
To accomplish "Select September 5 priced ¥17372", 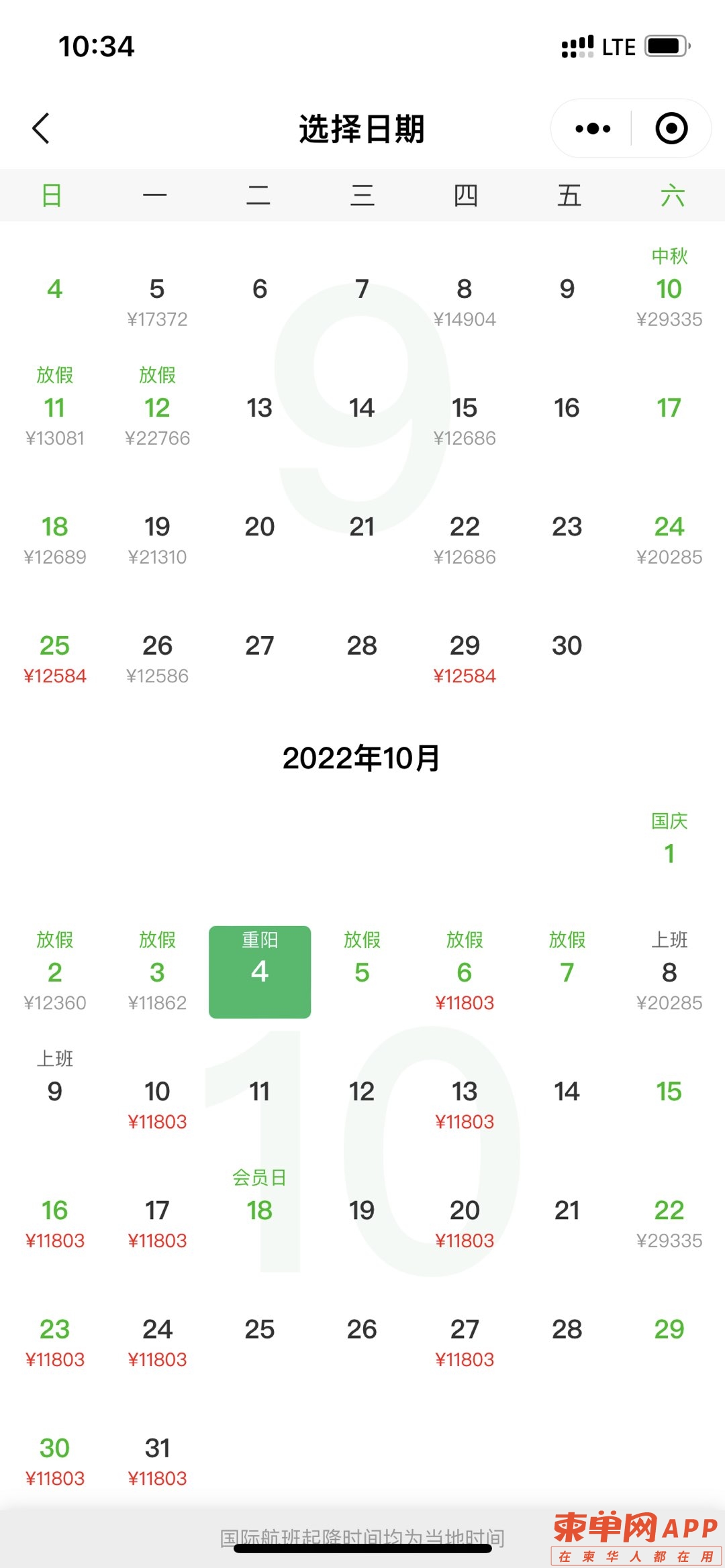I will (157, 301).
